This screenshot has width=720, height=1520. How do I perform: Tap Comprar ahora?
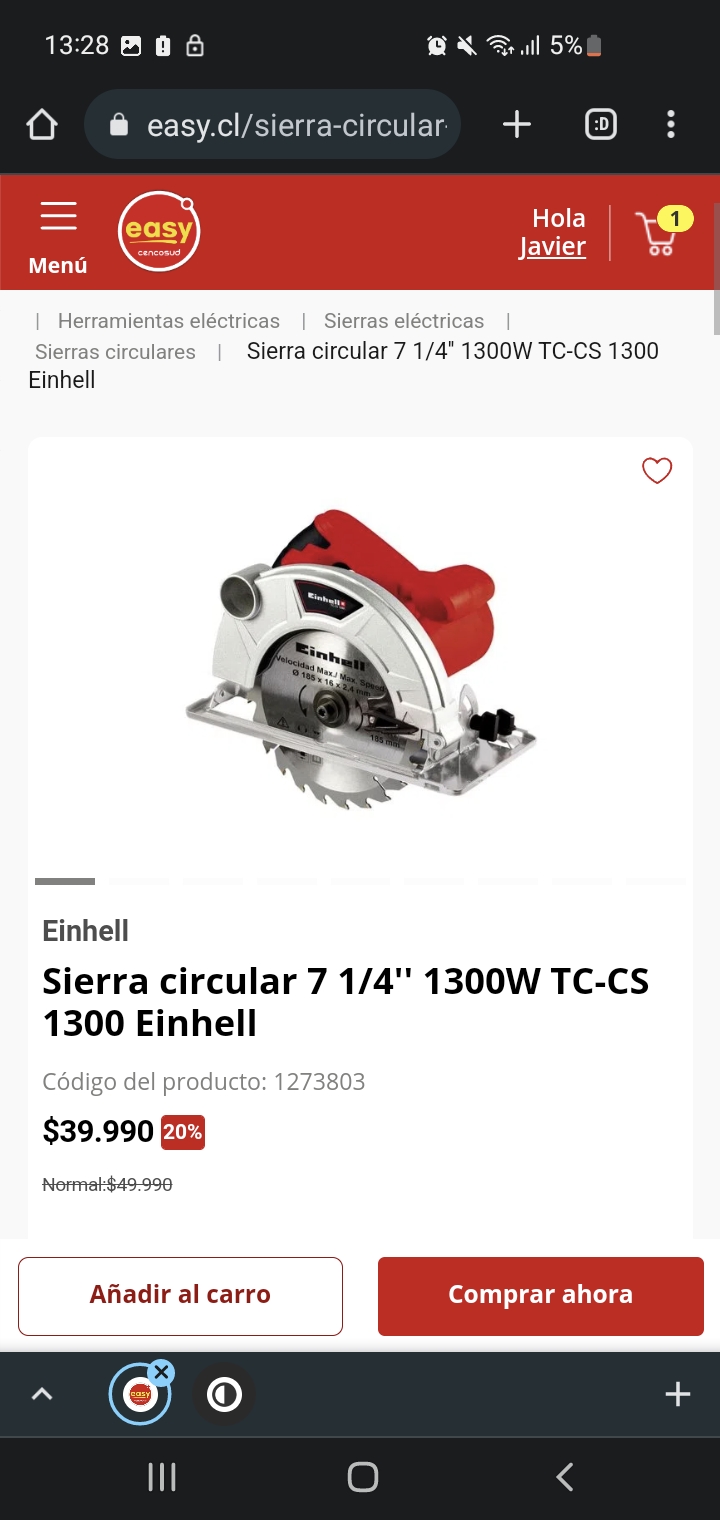[541, 1295]
